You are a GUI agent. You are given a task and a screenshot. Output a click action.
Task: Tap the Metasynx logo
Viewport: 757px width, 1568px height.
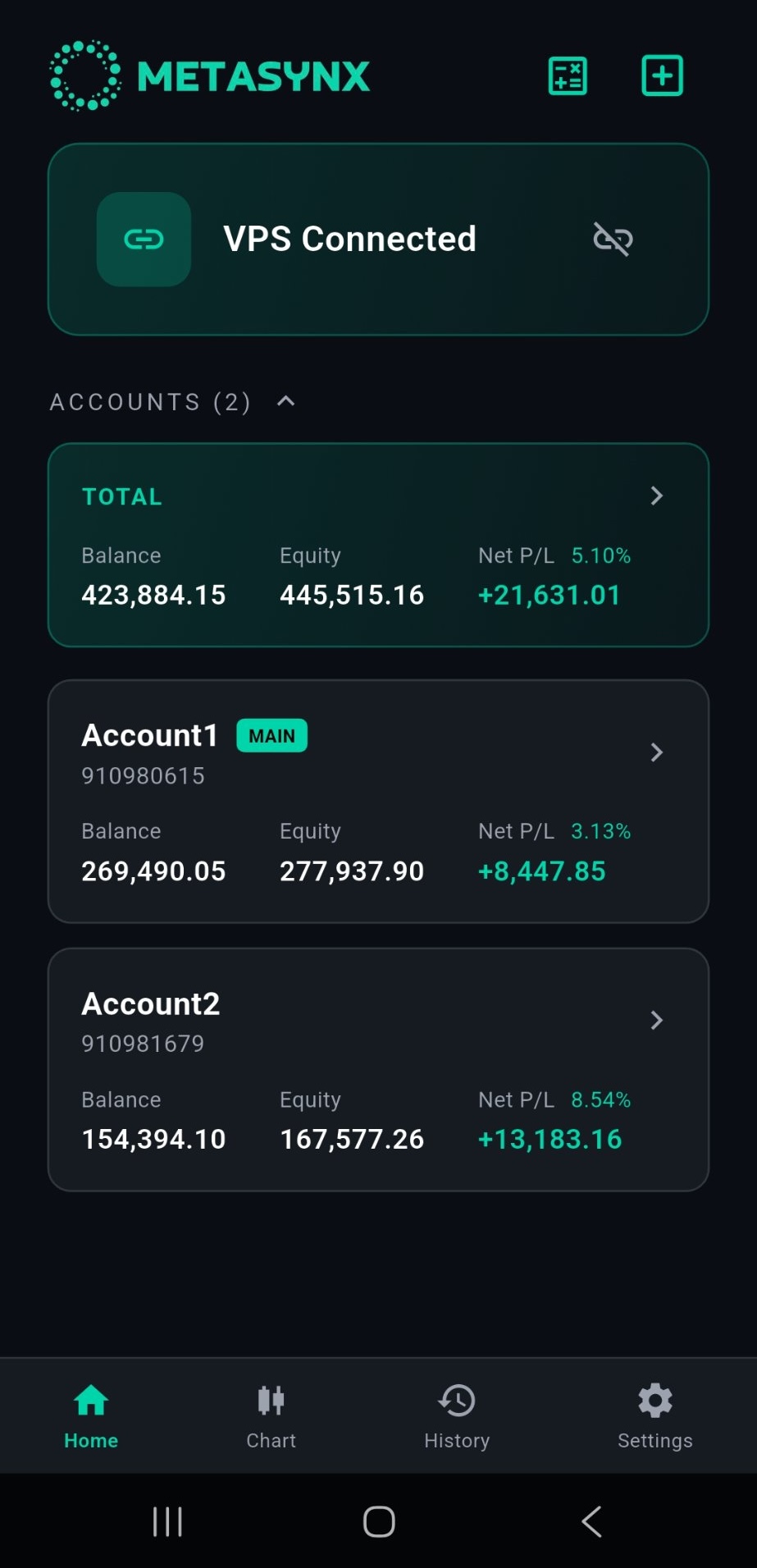click(209, 75)
